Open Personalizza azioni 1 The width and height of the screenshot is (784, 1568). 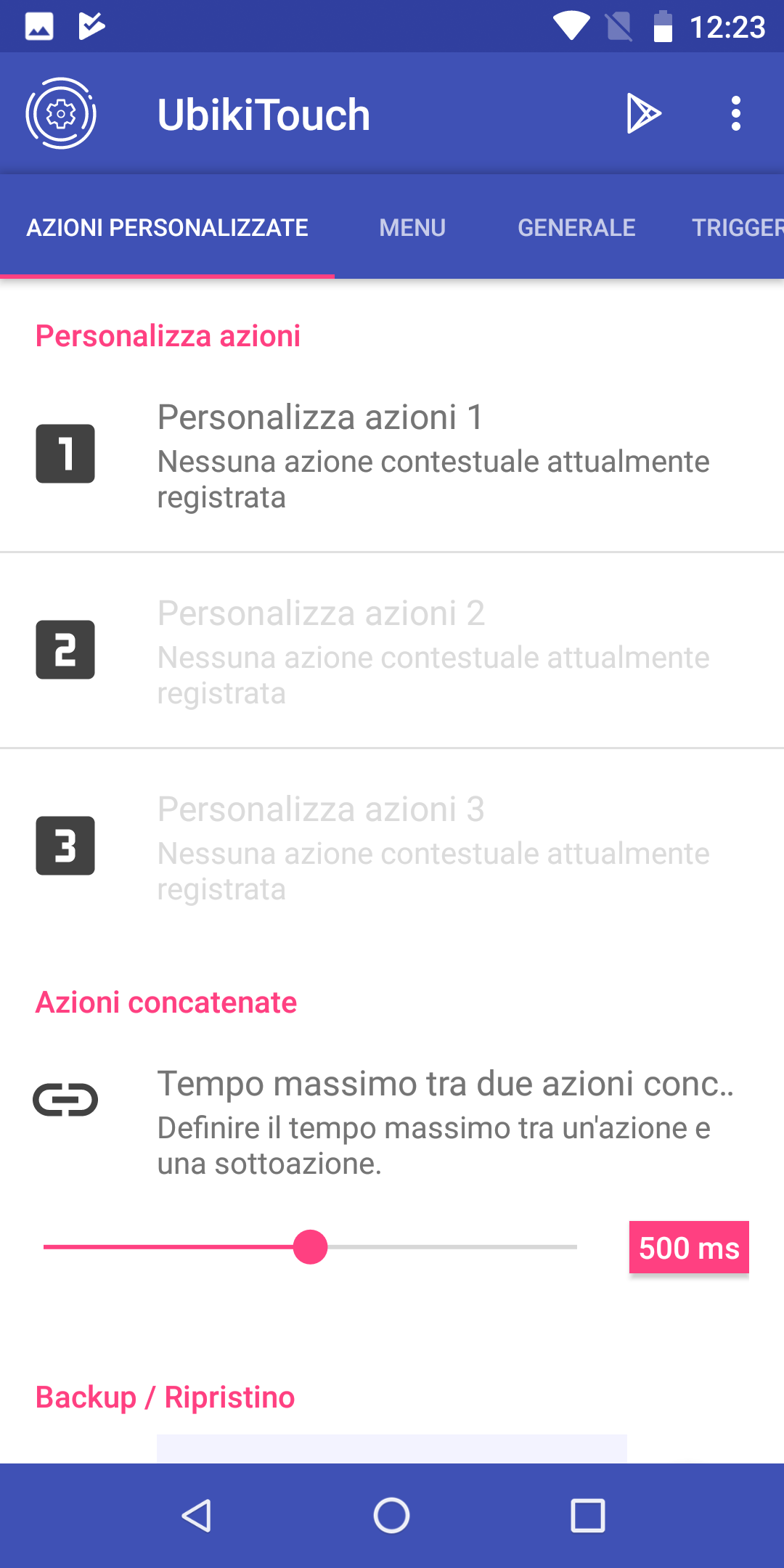click(x=392, y=454)
